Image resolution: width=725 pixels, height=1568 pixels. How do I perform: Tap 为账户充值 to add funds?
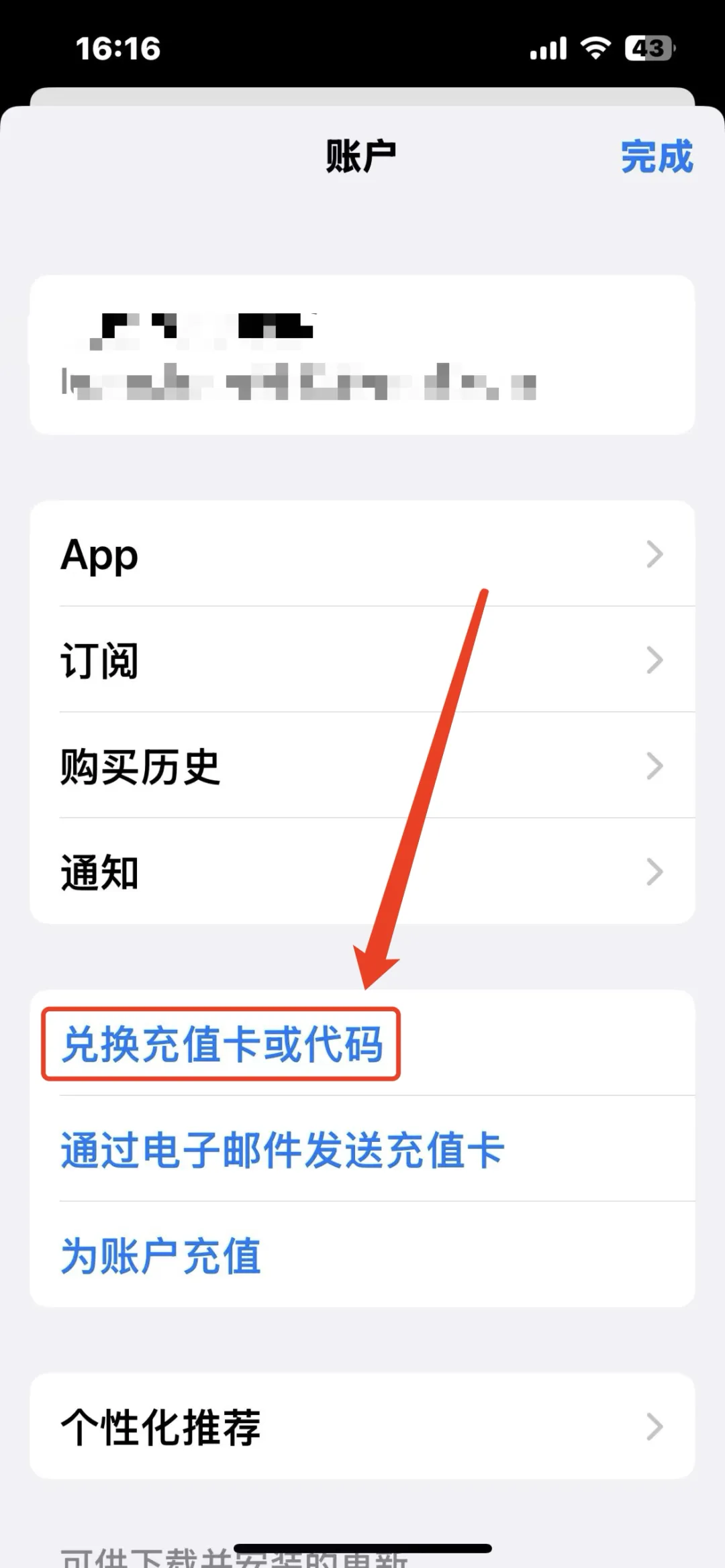point(161,1256)
